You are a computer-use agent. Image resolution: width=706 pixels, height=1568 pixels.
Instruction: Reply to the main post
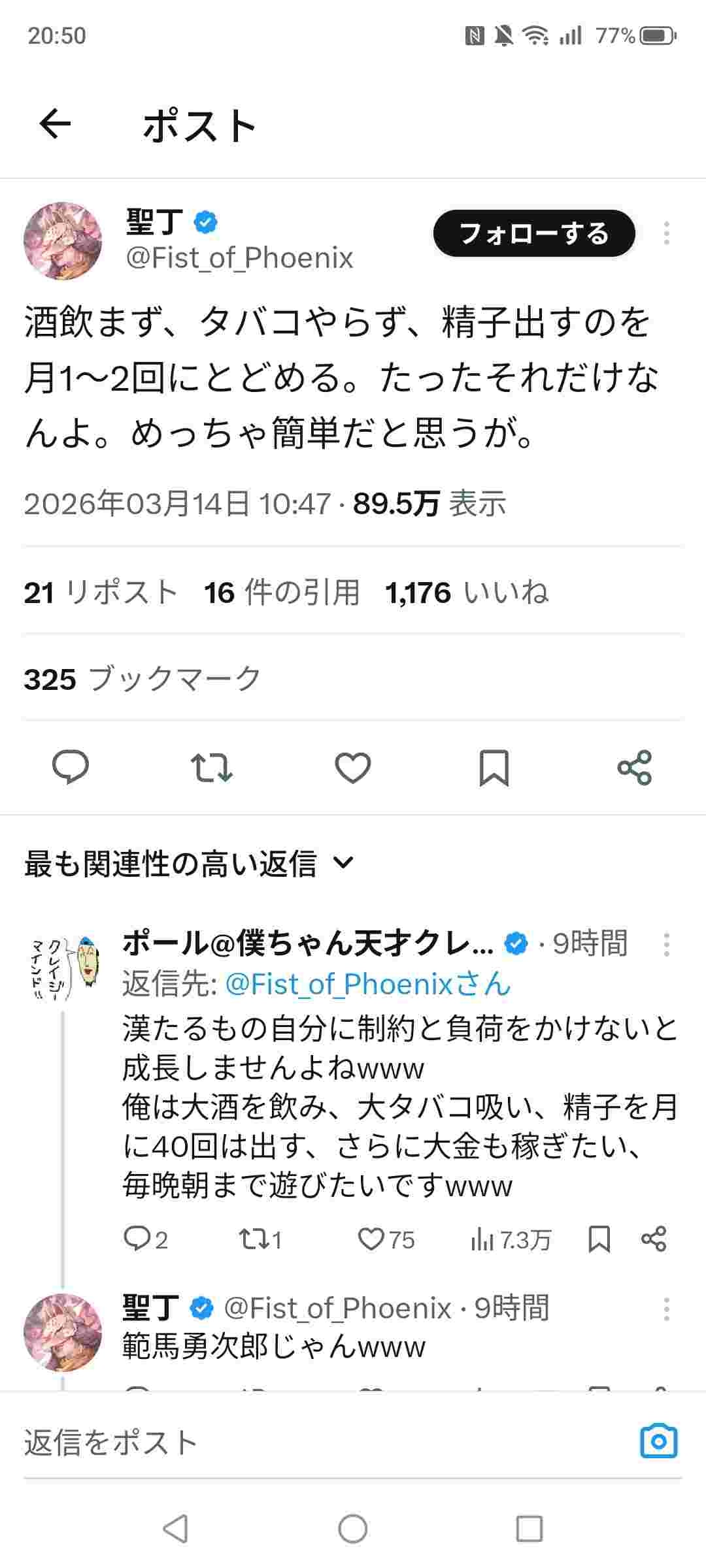(x=71, y=767)
